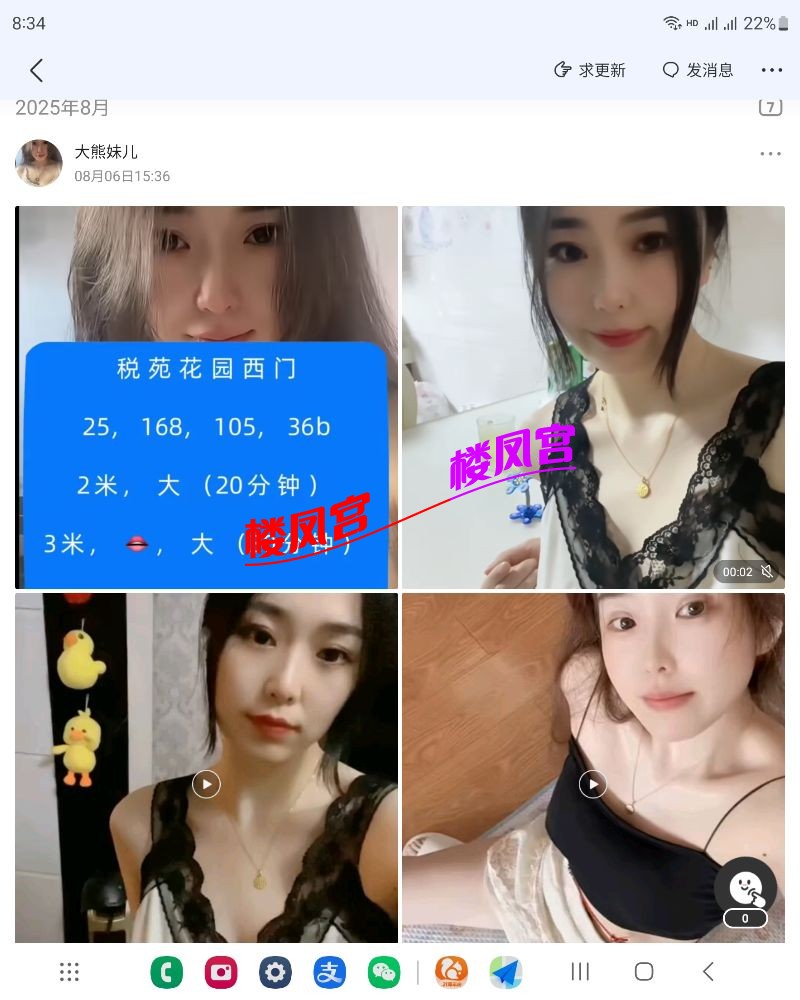This screenshot has width=800, height=1000.
Task: Open the top-bar overflow menu
Action: [x=771, y=70]
